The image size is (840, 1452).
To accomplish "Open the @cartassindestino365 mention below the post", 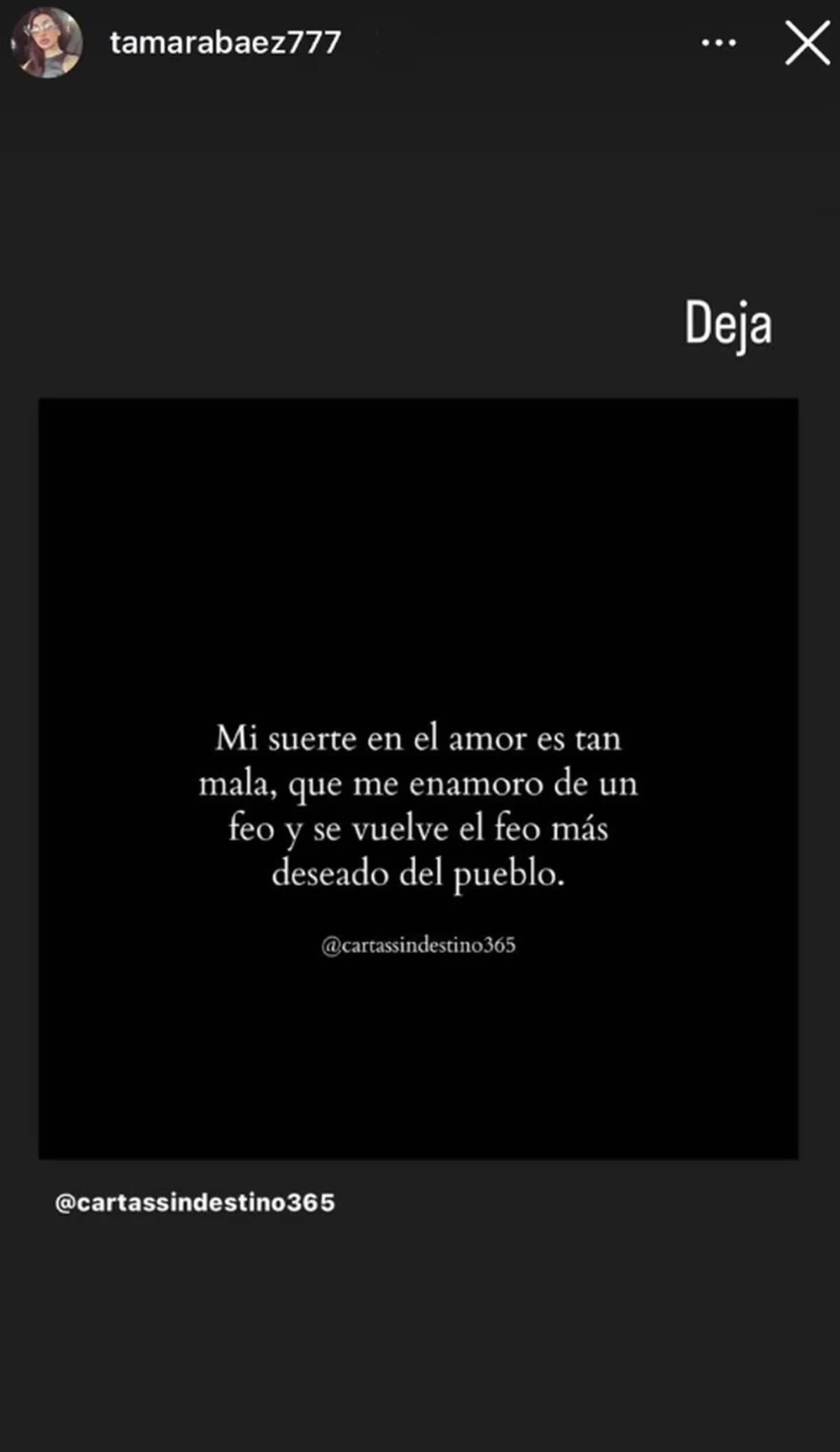I will click(x=195, y=1203).
